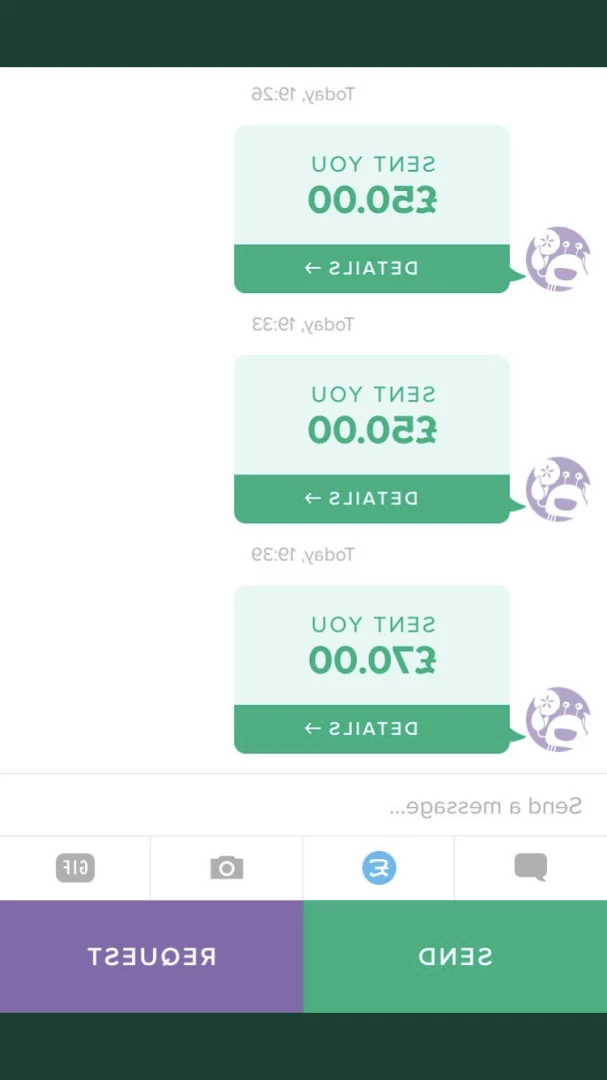
Task: Open the GIF picker
Action: [x=75, y=868]
